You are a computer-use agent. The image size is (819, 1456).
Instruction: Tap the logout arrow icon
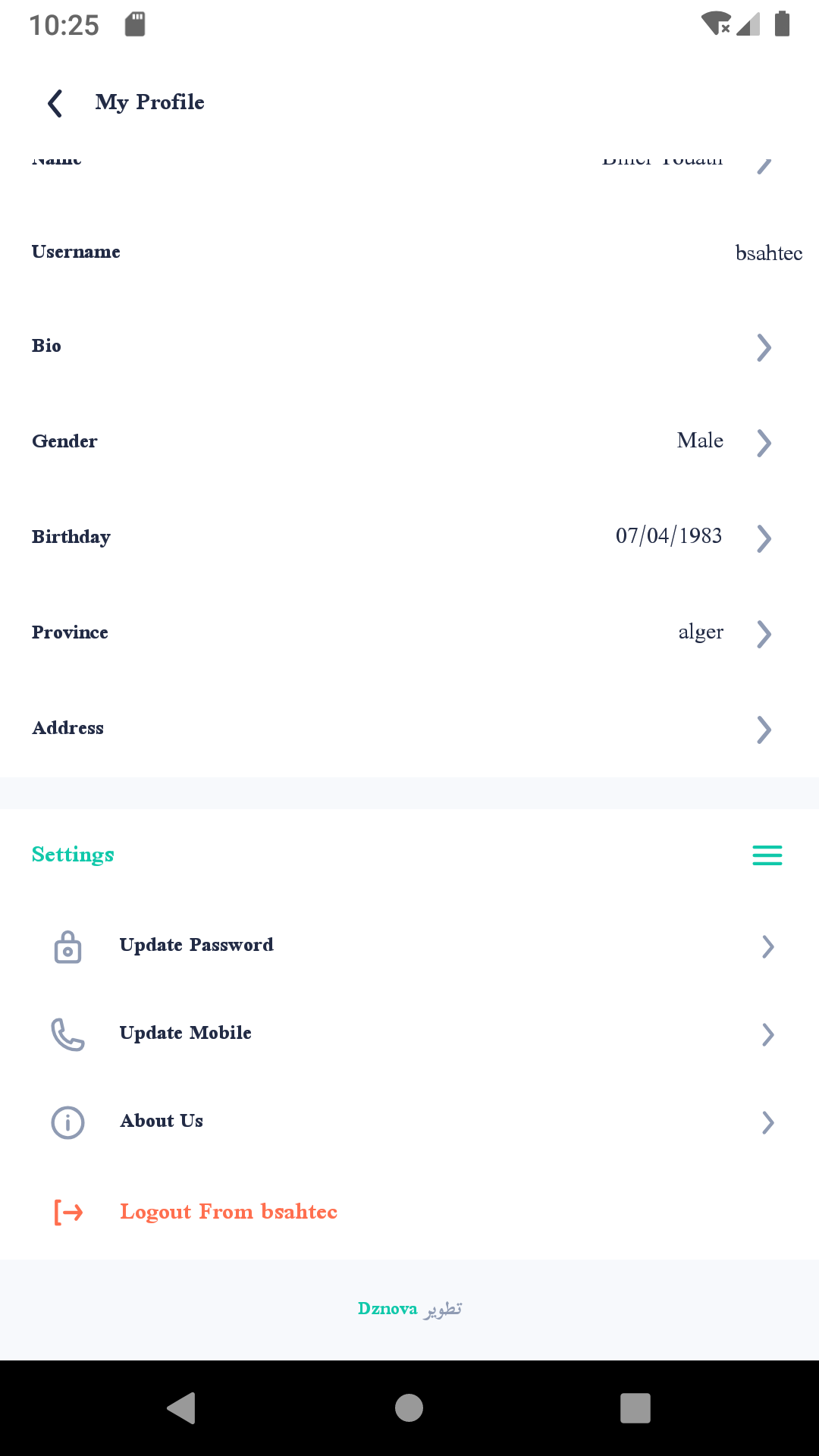click(67, 1211)
